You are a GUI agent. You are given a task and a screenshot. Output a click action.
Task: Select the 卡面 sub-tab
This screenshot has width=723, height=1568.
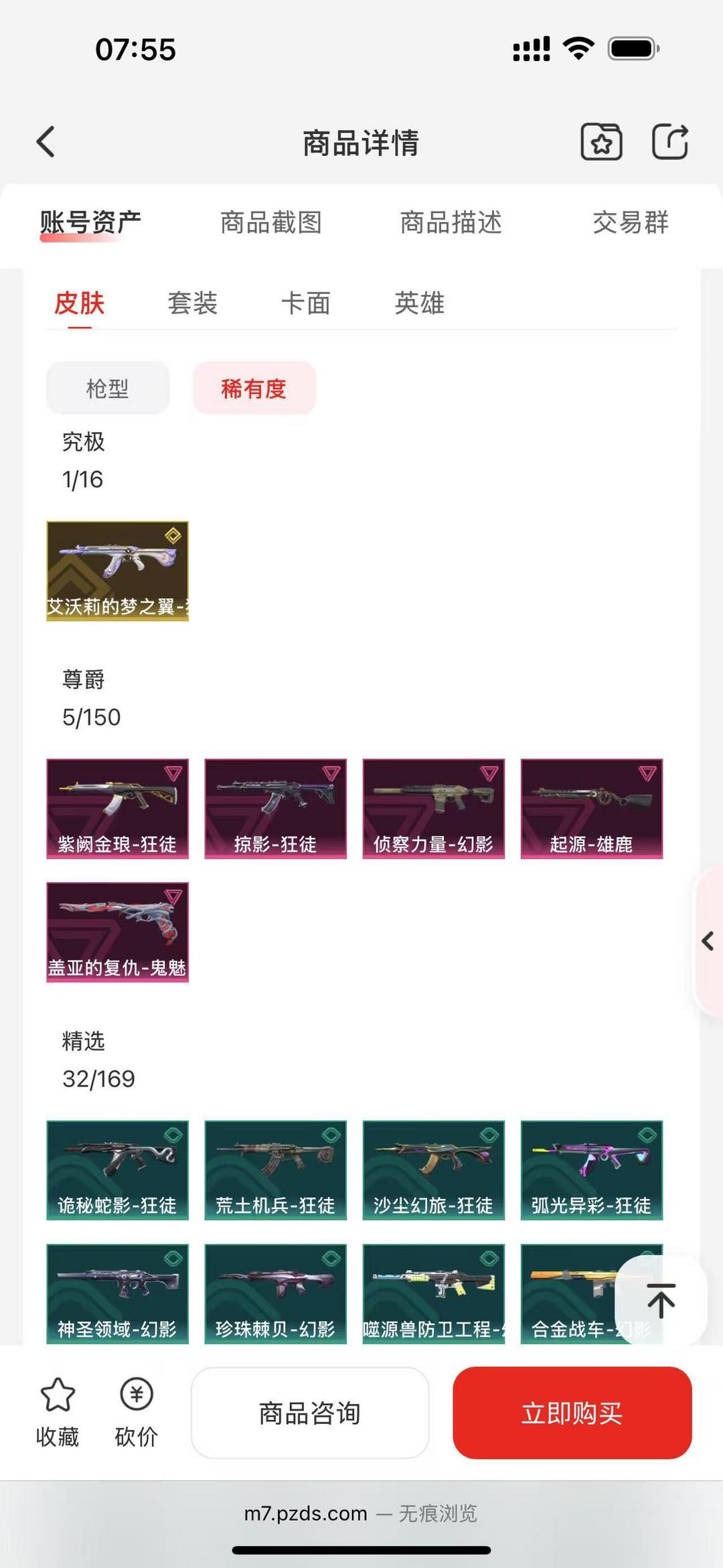306,303
